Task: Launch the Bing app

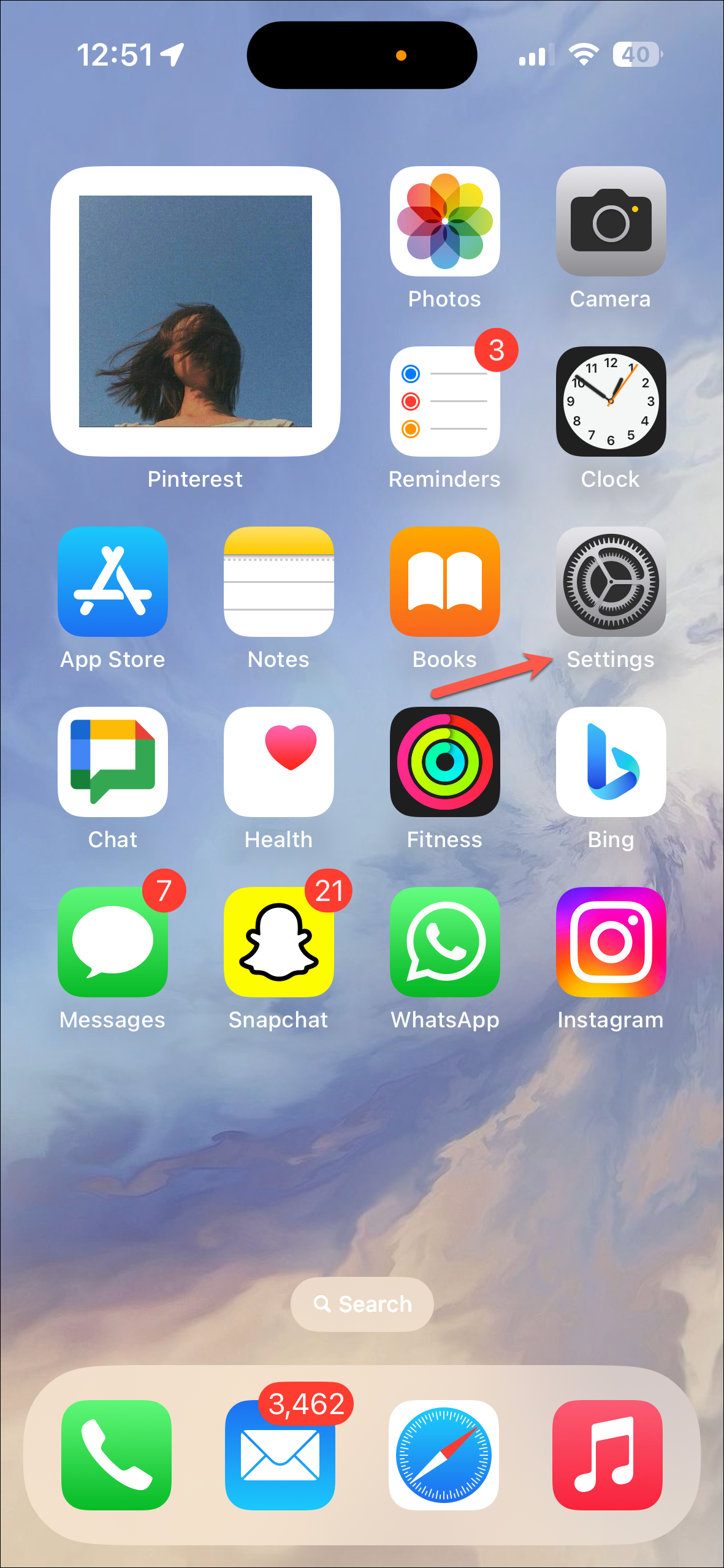Action: pyautogui.click(x=611, y=762)
